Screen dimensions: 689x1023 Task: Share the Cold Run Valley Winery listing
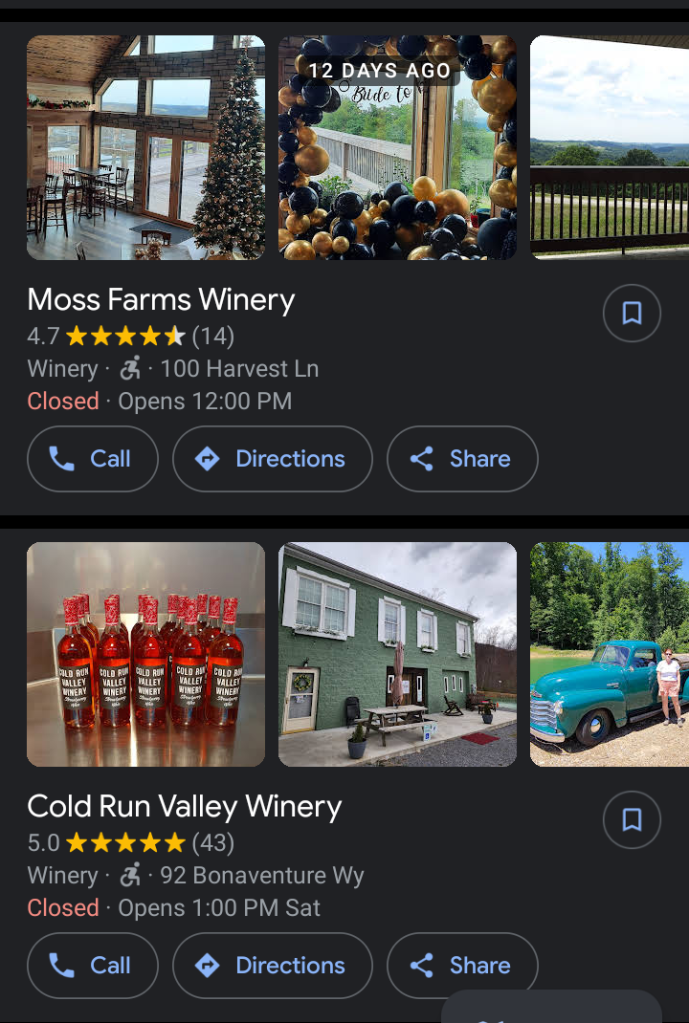tap(462, 965)
